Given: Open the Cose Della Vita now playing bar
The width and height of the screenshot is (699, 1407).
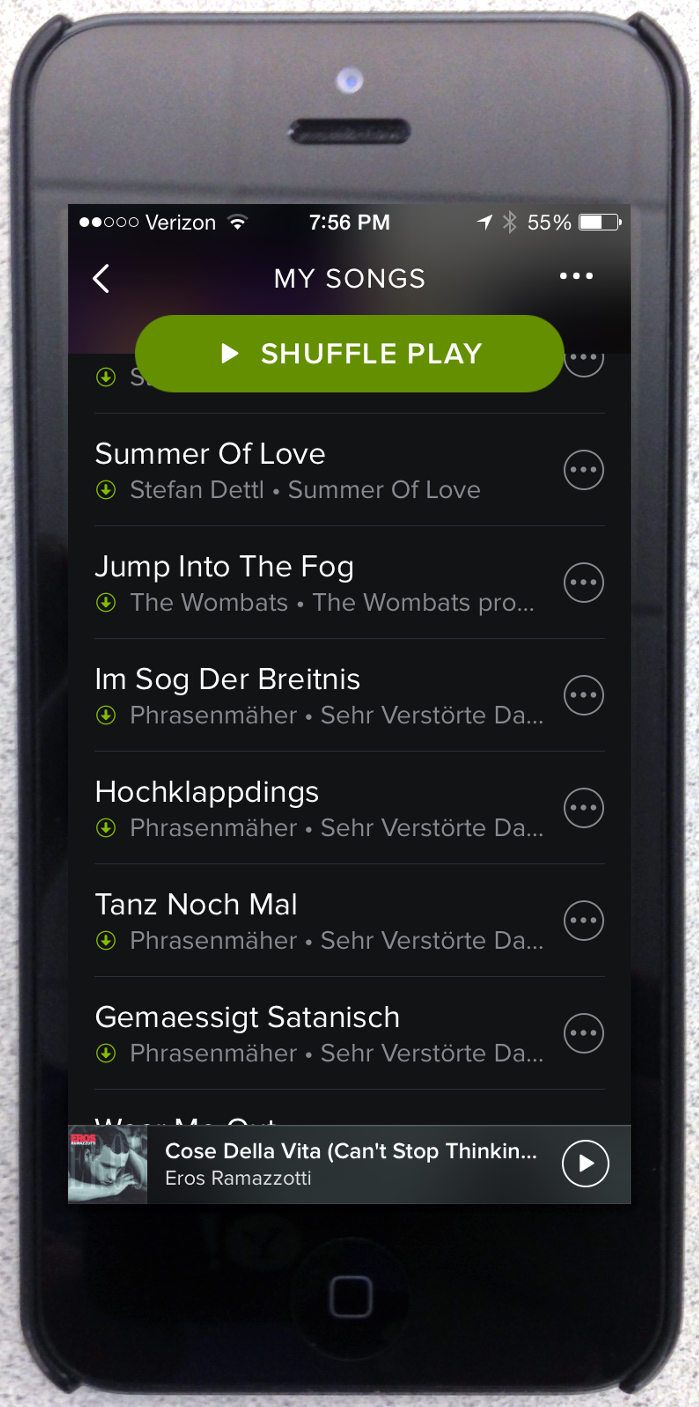Looking at the screenshot, I should point(350,1164).
